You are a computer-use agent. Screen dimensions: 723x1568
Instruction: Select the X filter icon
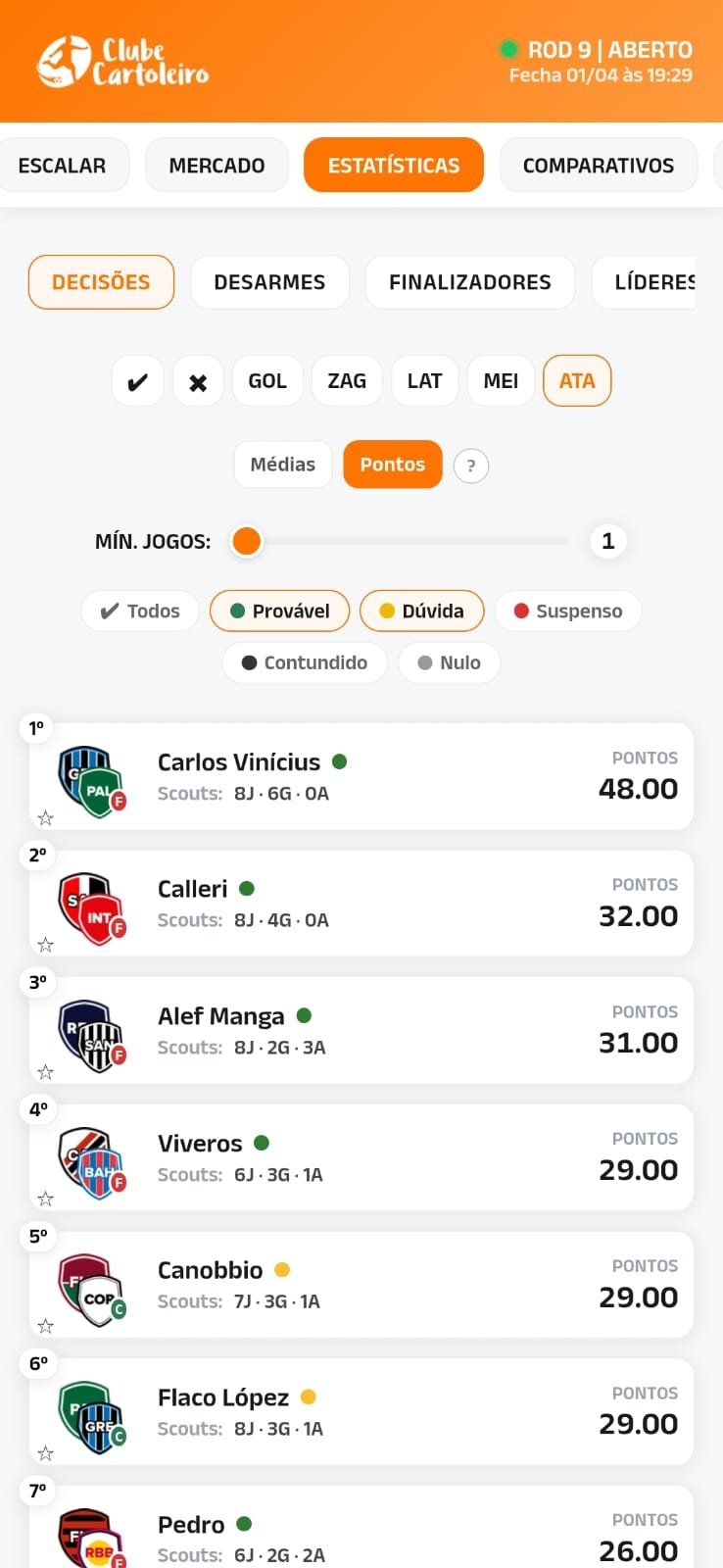point(197,381)
